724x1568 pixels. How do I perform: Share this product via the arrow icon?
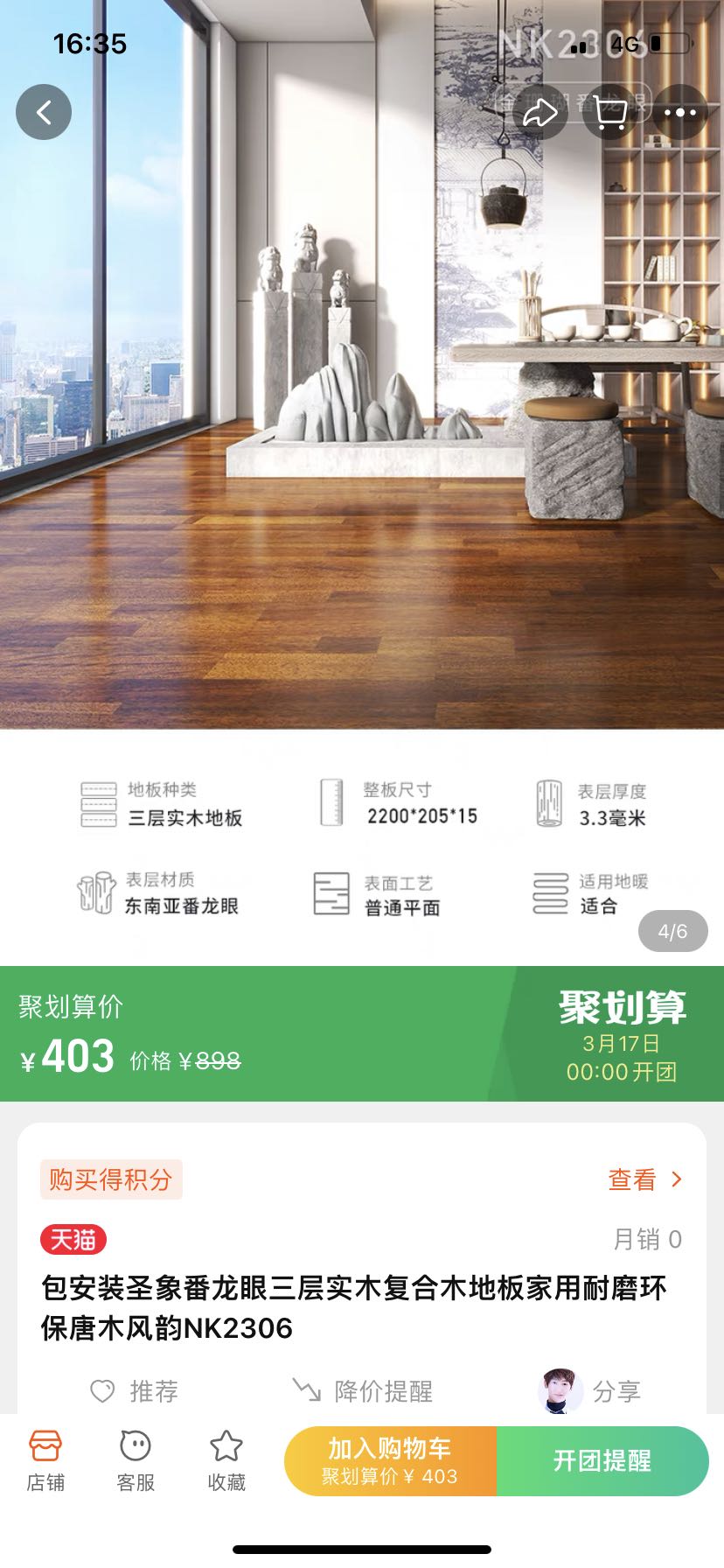540,112
